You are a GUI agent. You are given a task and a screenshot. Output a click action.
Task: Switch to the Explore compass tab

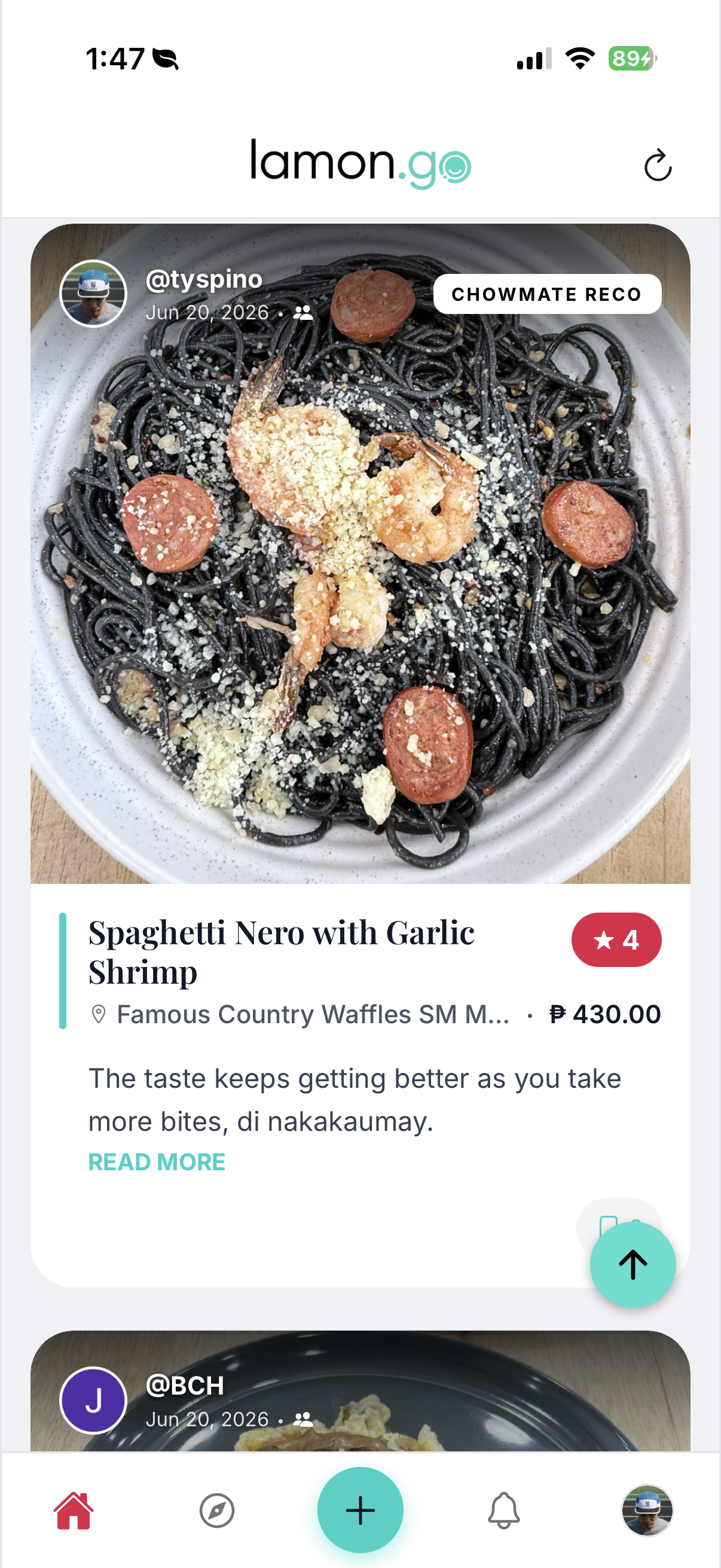pyautogui.click(x=217, y=1510)
